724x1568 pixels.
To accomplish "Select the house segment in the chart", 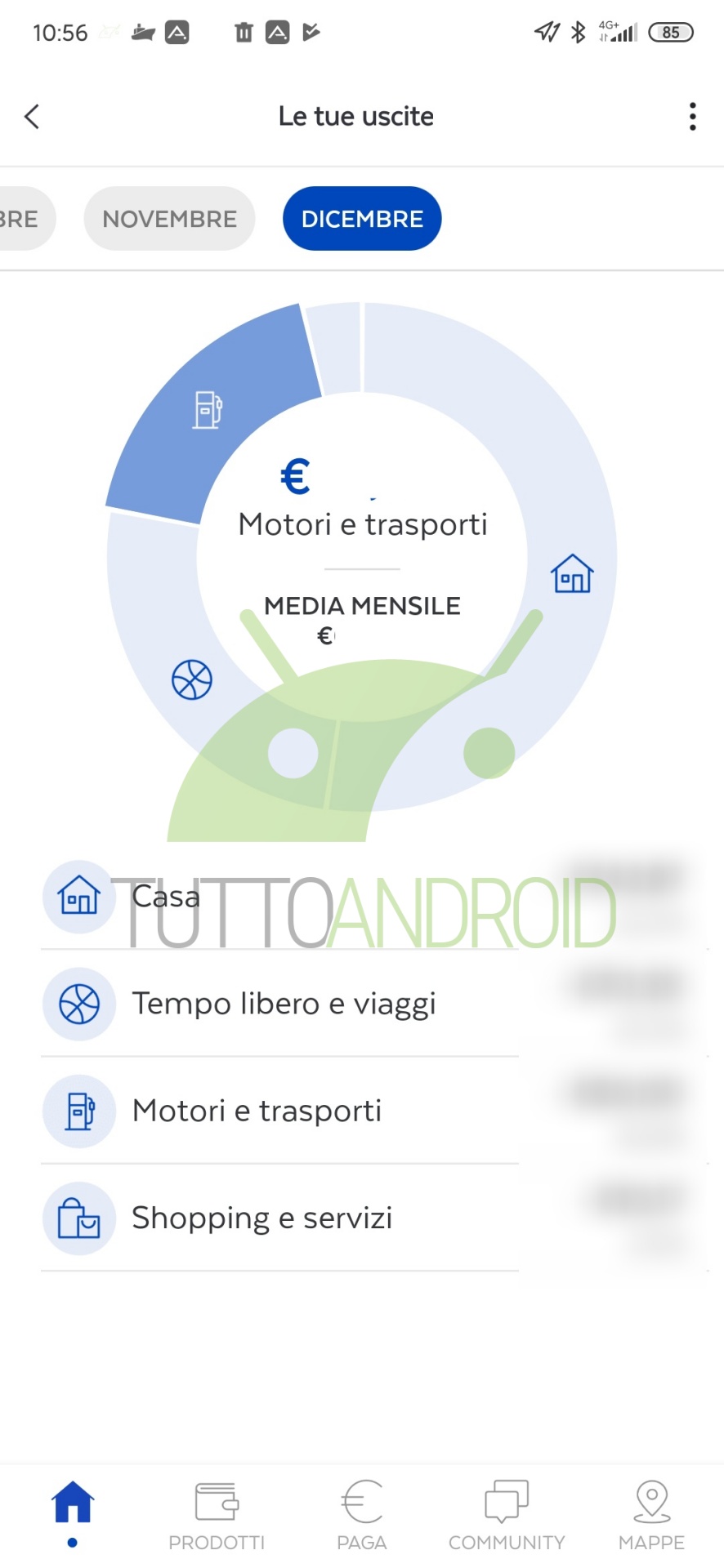I will (x=572, y=572).
